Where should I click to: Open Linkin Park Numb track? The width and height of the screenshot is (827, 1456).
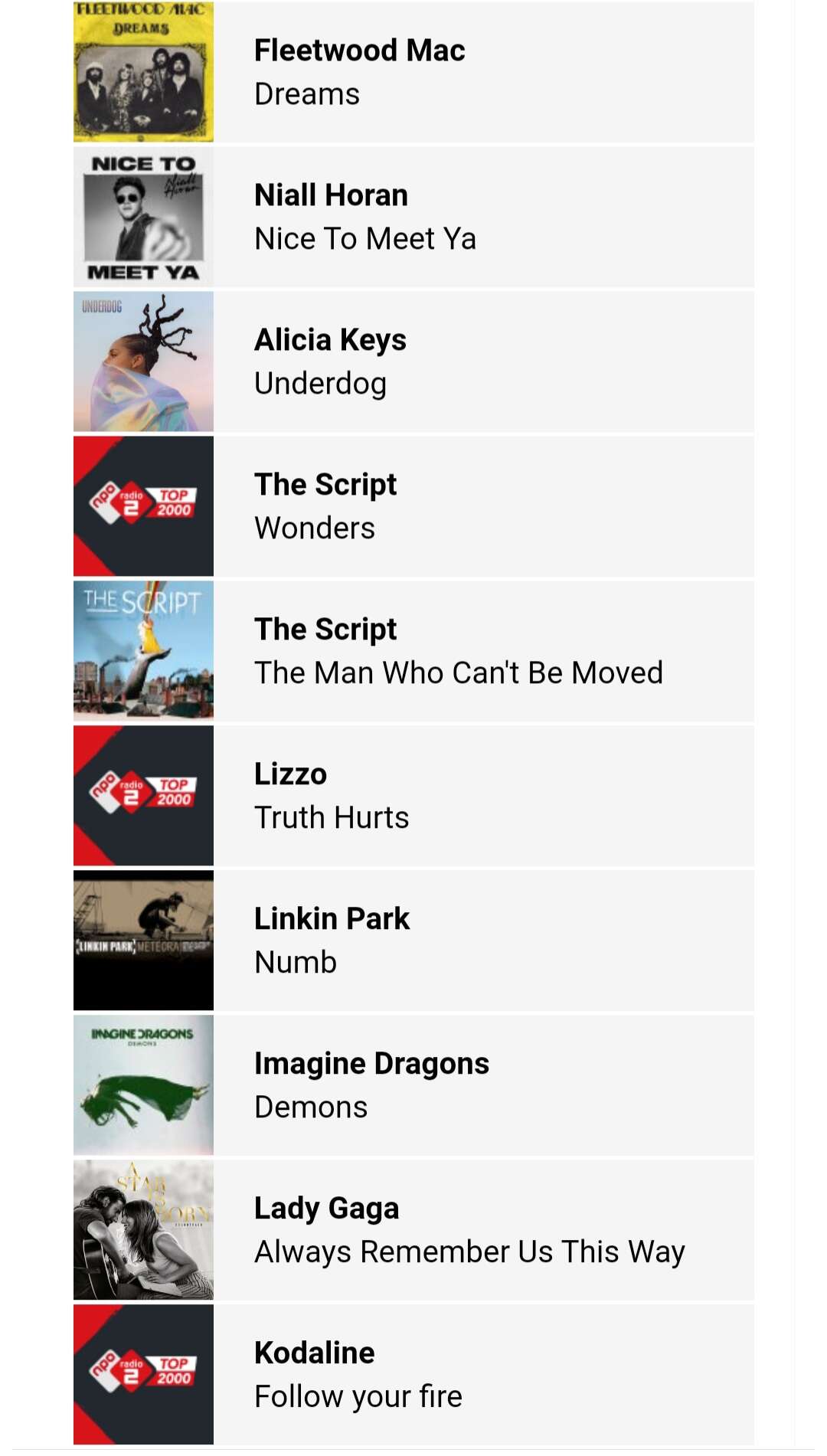413,941
